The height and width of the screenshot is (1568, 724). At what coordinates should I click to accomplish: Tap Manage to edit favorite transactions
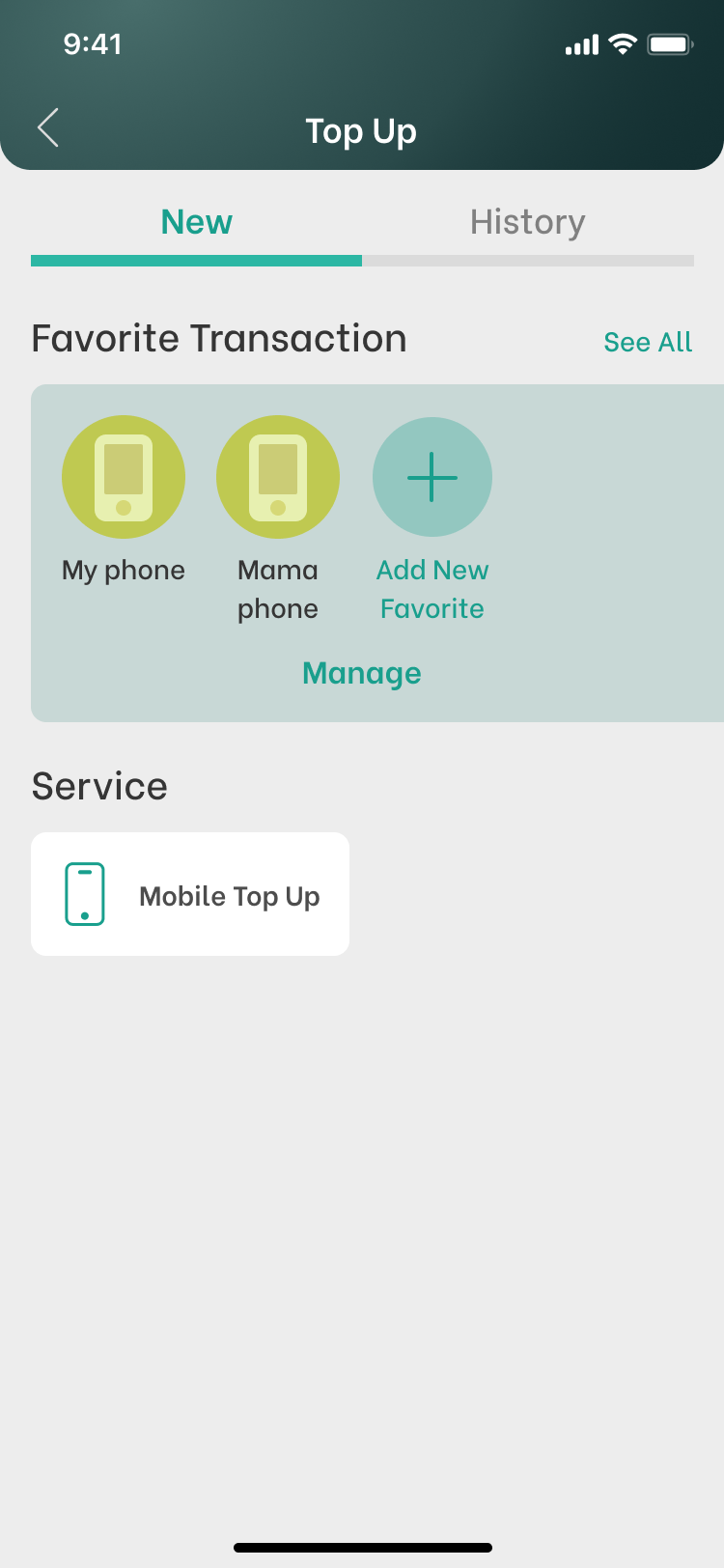pyautogui.click(x=361, y=673)
